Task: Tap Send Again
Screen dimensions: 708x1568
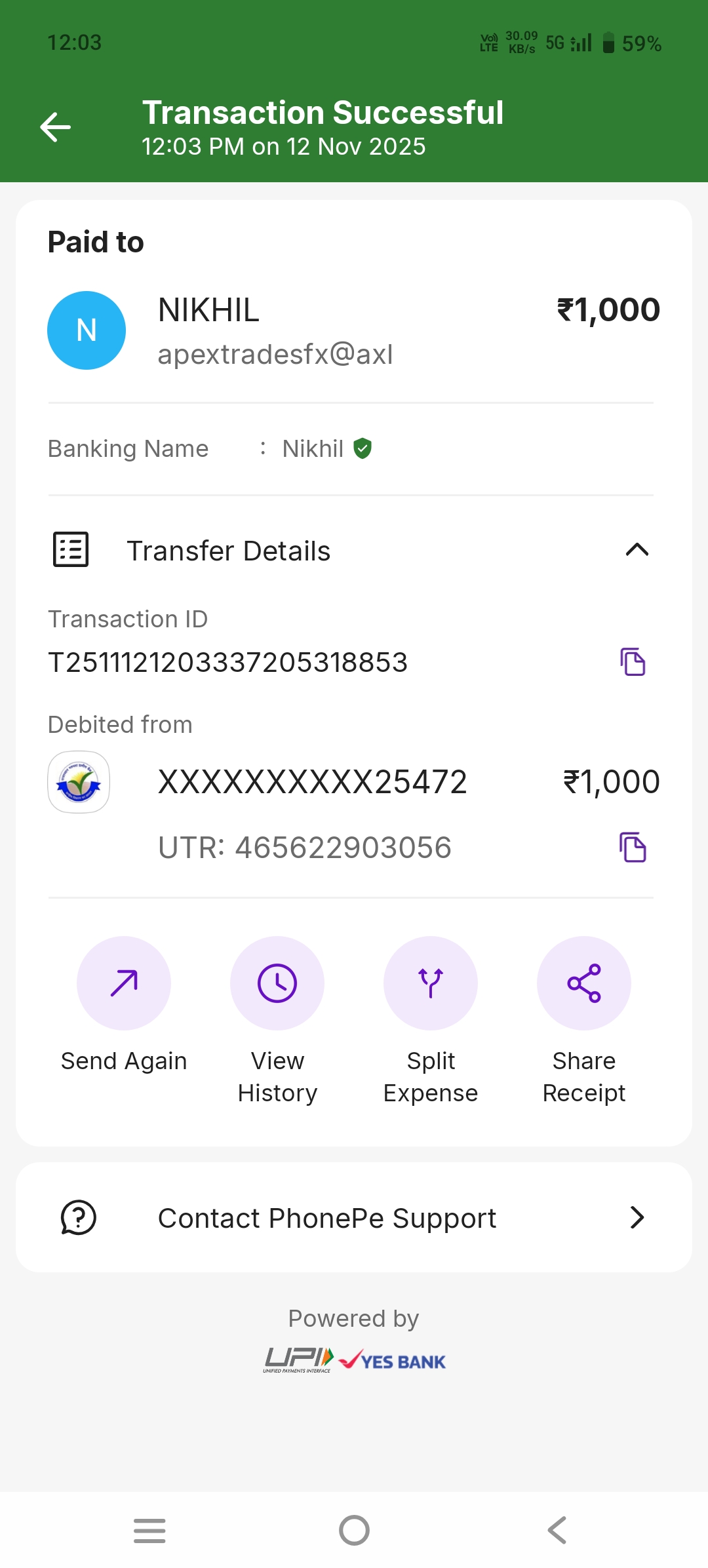Action: click(124, 983)
